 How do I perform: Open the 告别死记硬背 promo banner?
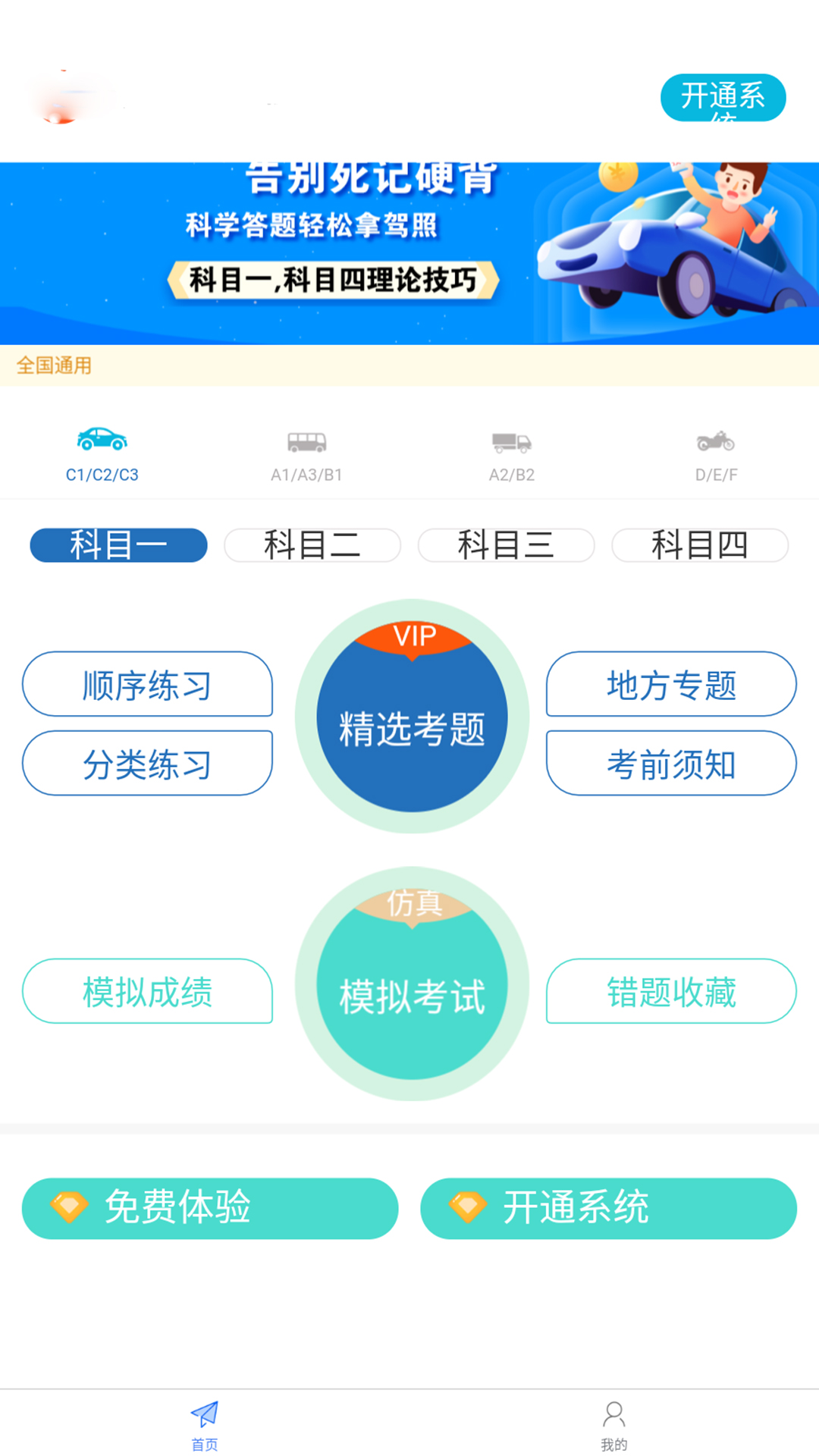(x=409, y=253)
